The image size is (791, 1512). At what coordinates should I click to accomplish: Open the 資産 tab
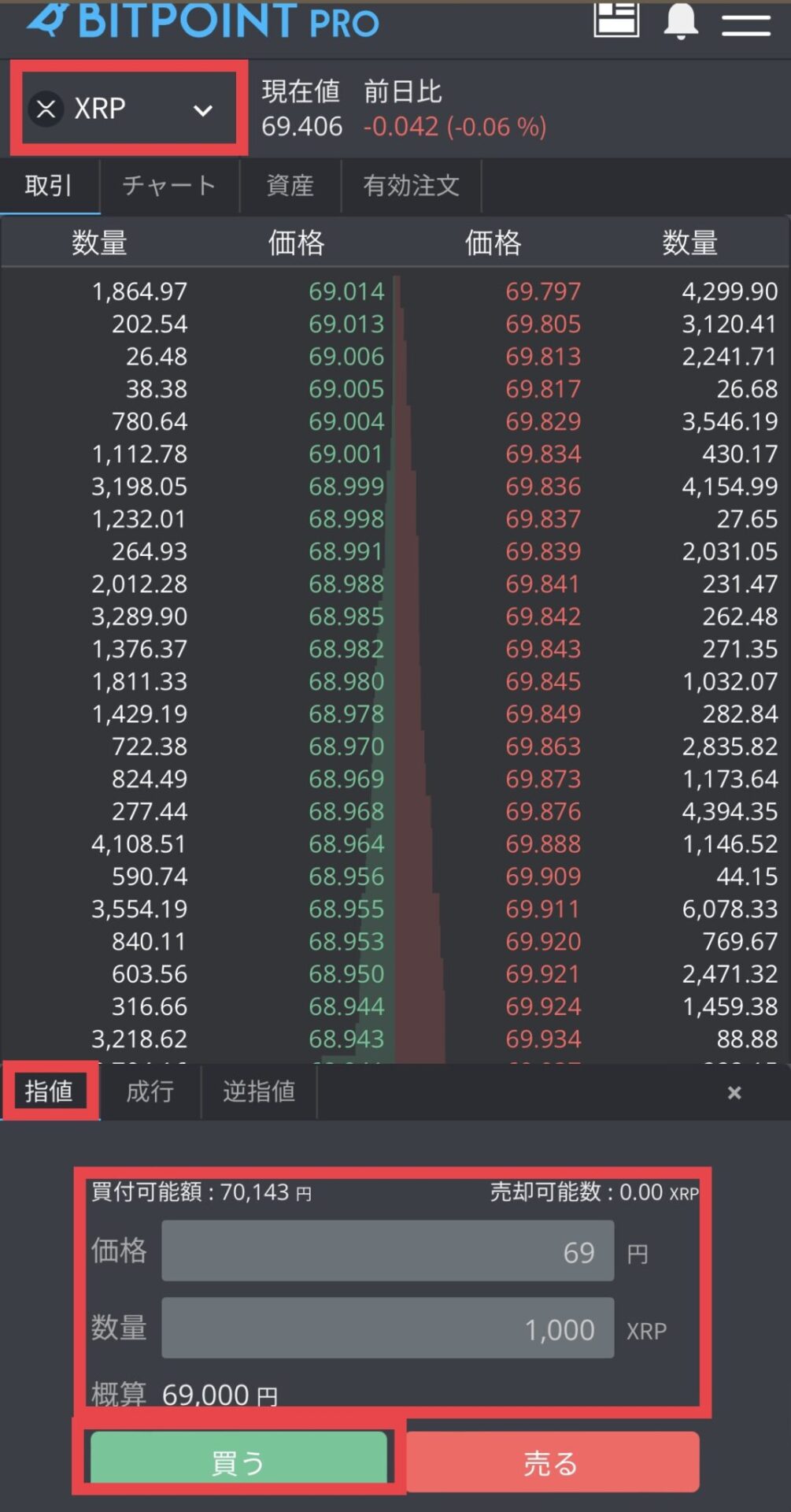point(290,186)
